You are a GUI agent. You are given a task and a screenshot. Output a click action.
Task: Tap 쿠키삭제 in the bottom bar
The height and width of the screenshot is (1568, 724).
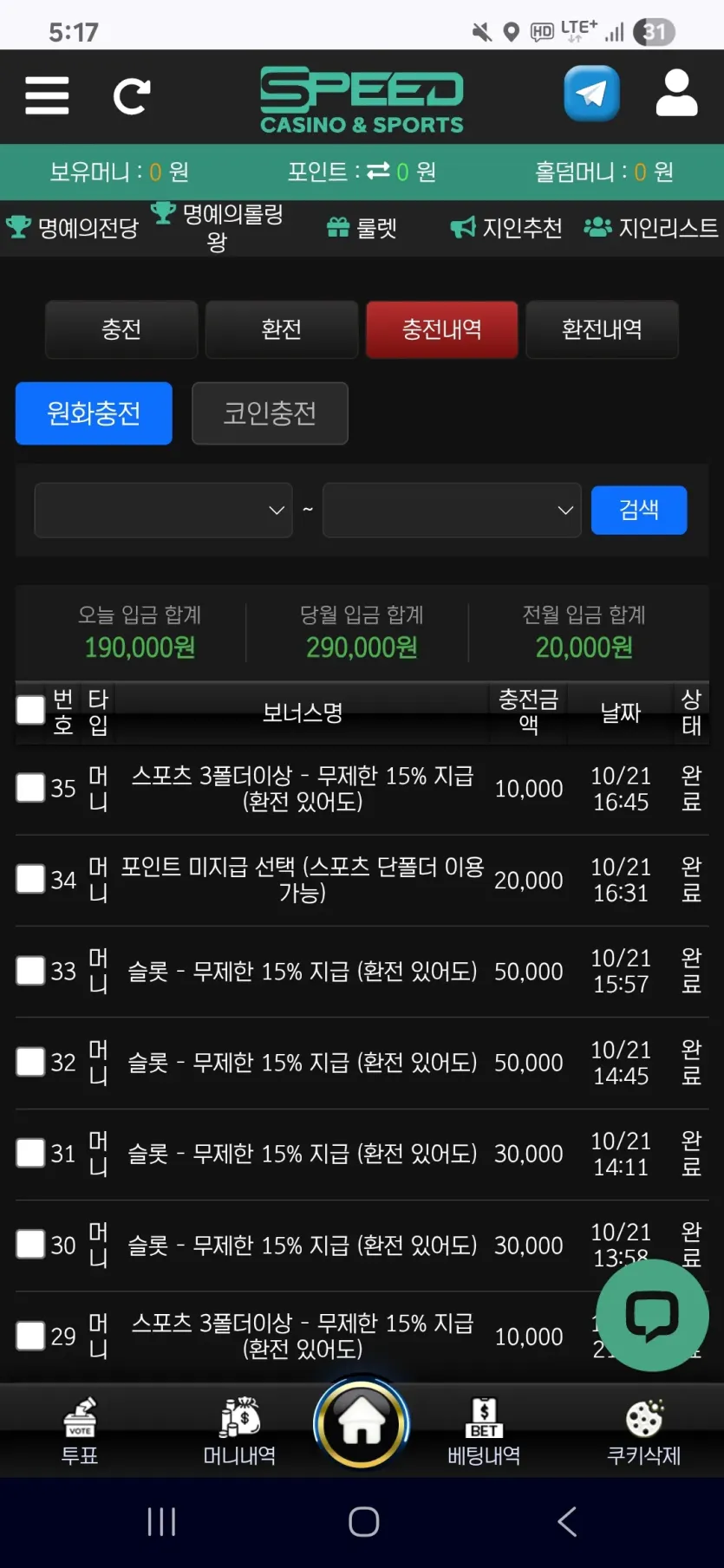[x=643, y=1431]
